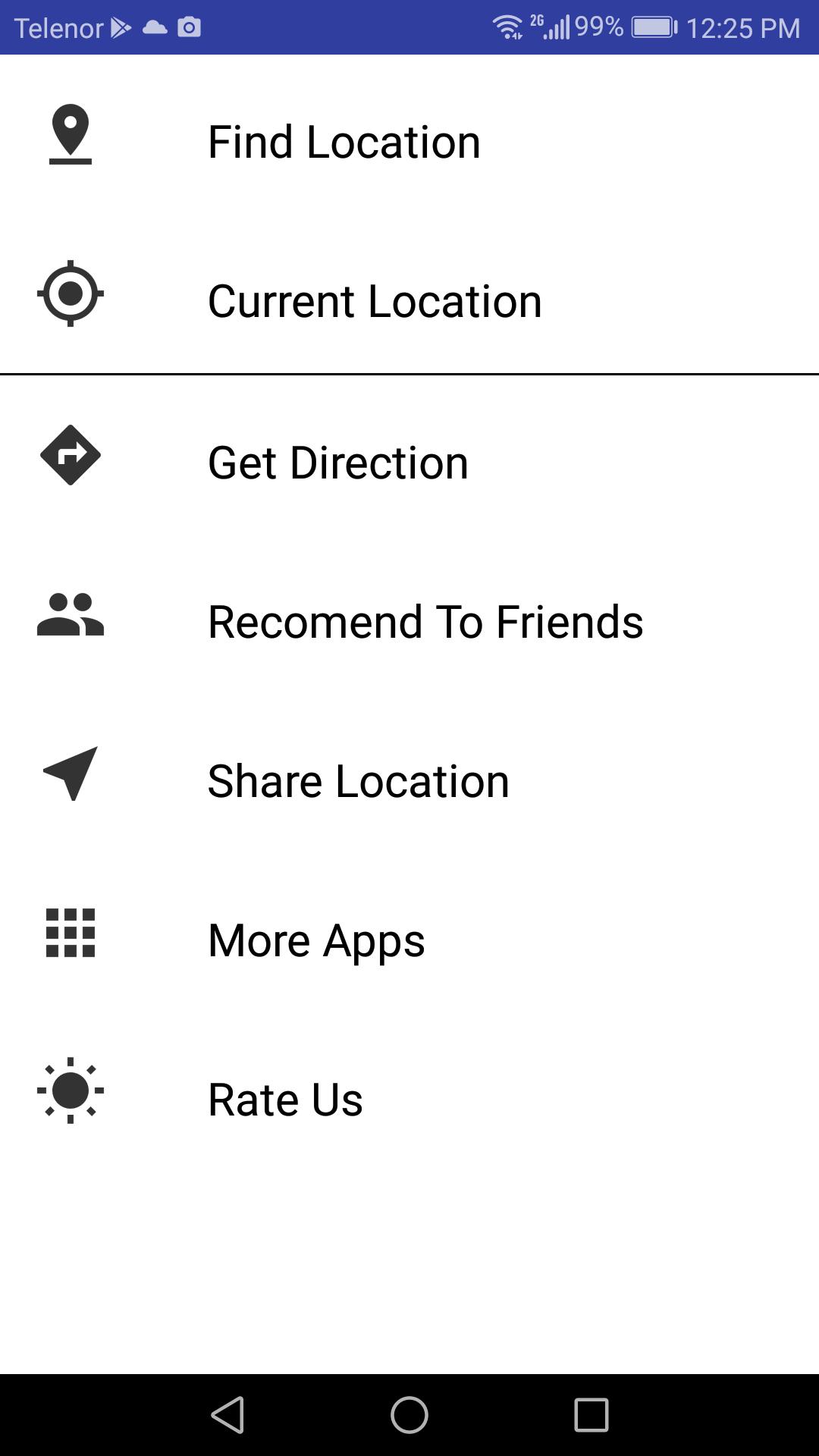The image size is (819, 1456).
Task: Select the Current Location option
Action: tap(409, 301)
